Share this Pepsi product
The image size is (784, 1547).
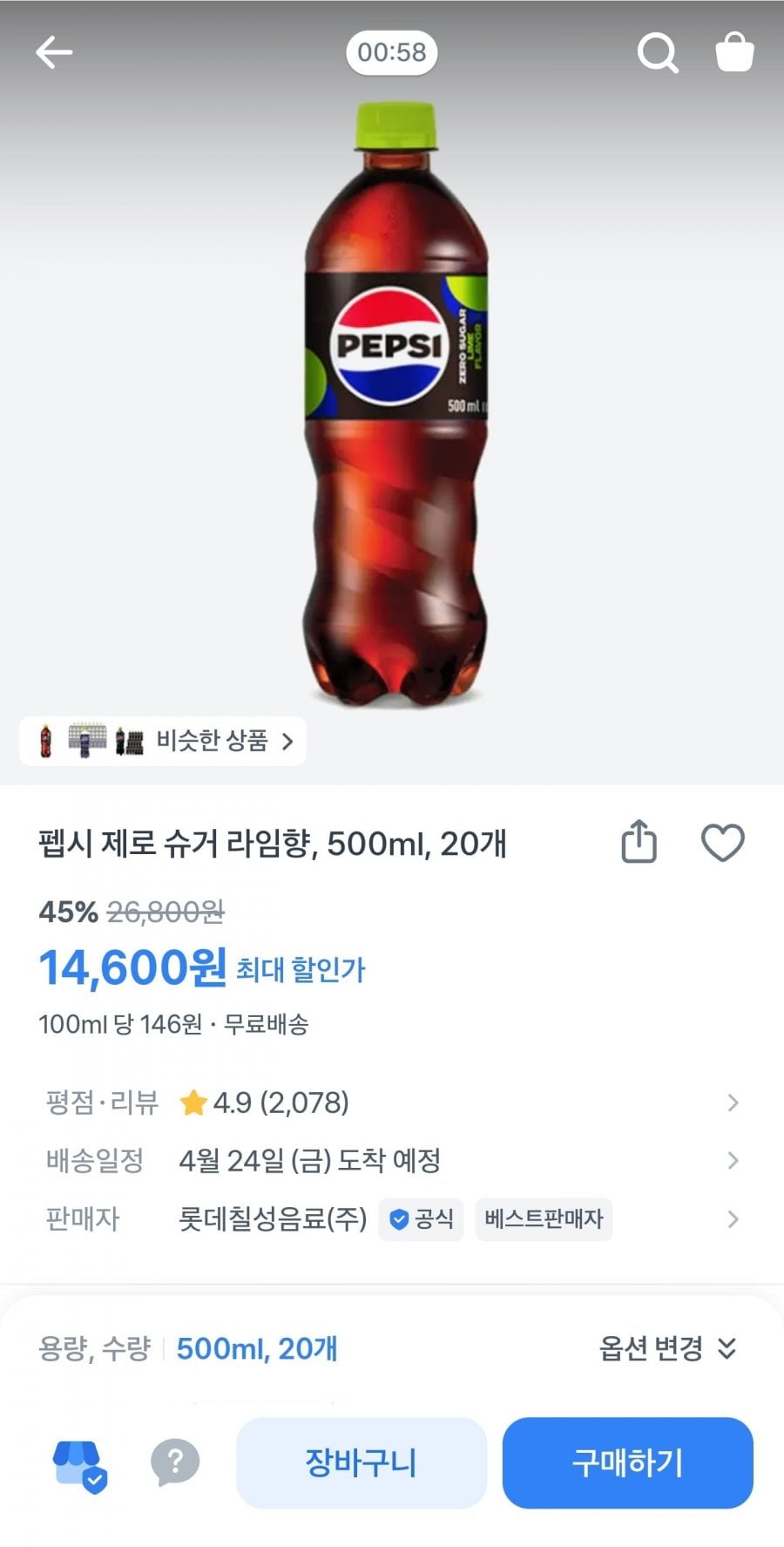click(x=639, y=842)
